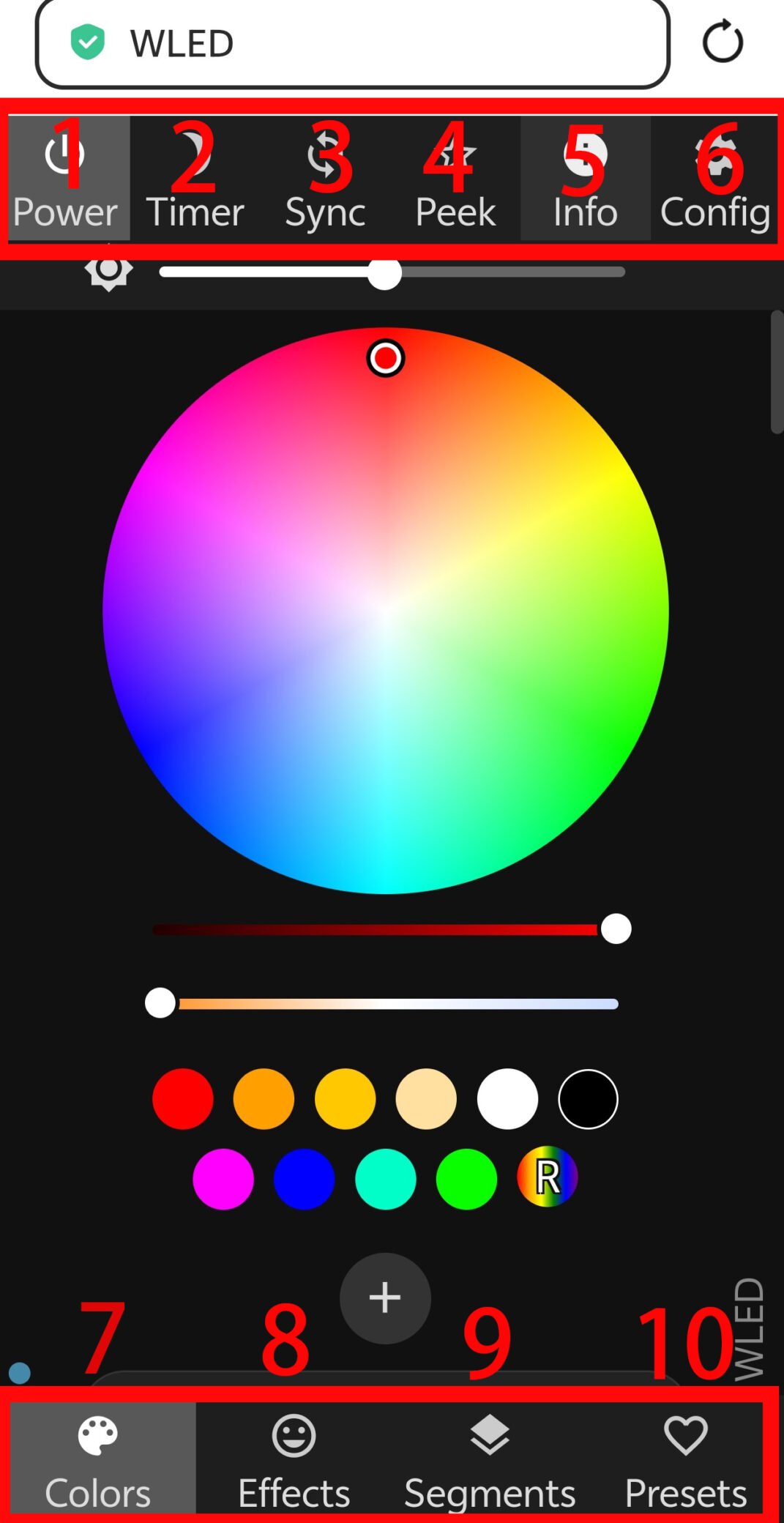
Task: Select the green color swatch
Action: point(466,1179)
